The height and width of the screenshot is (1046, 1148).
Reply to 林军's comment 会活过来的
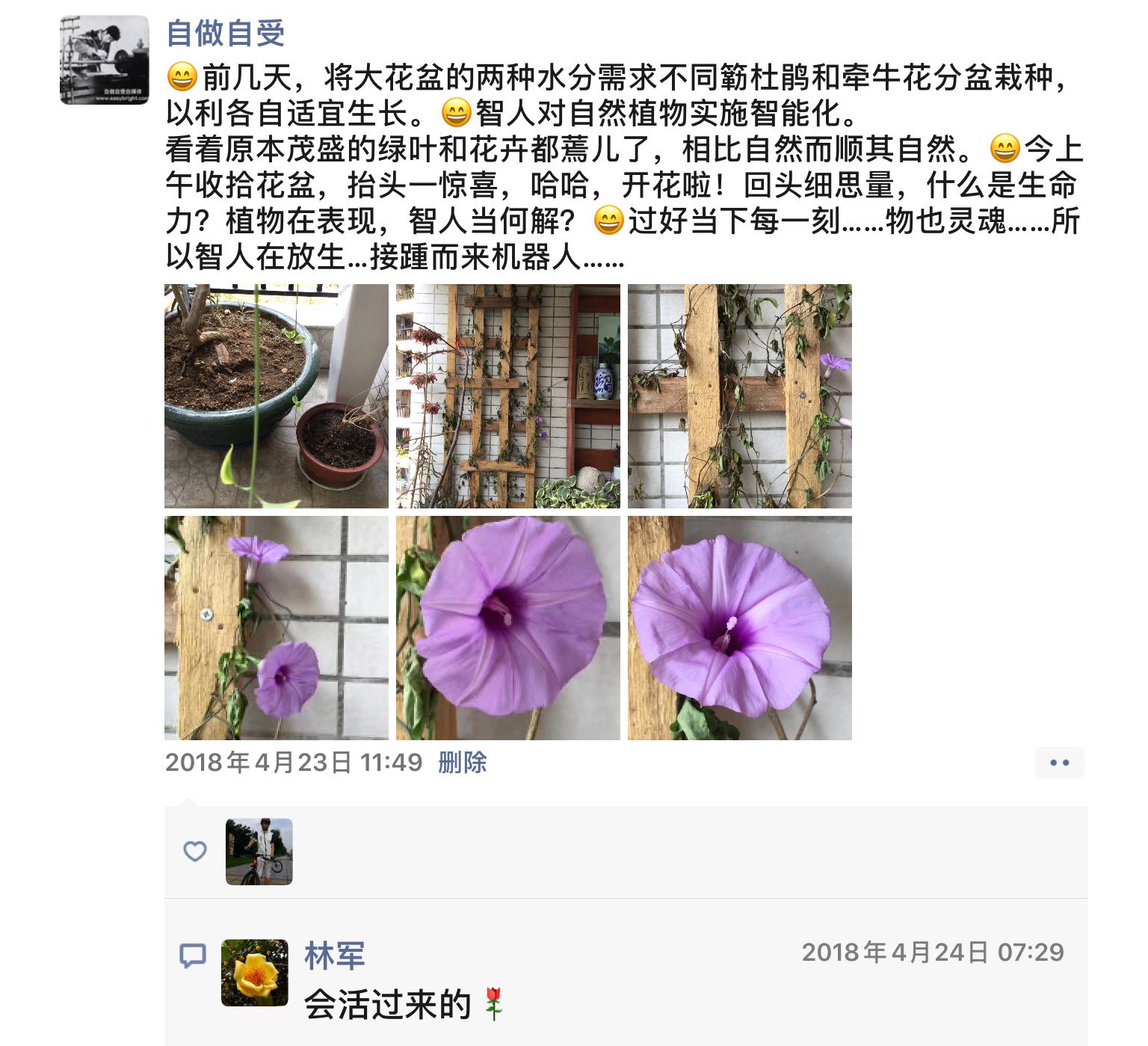[387, 1004]
